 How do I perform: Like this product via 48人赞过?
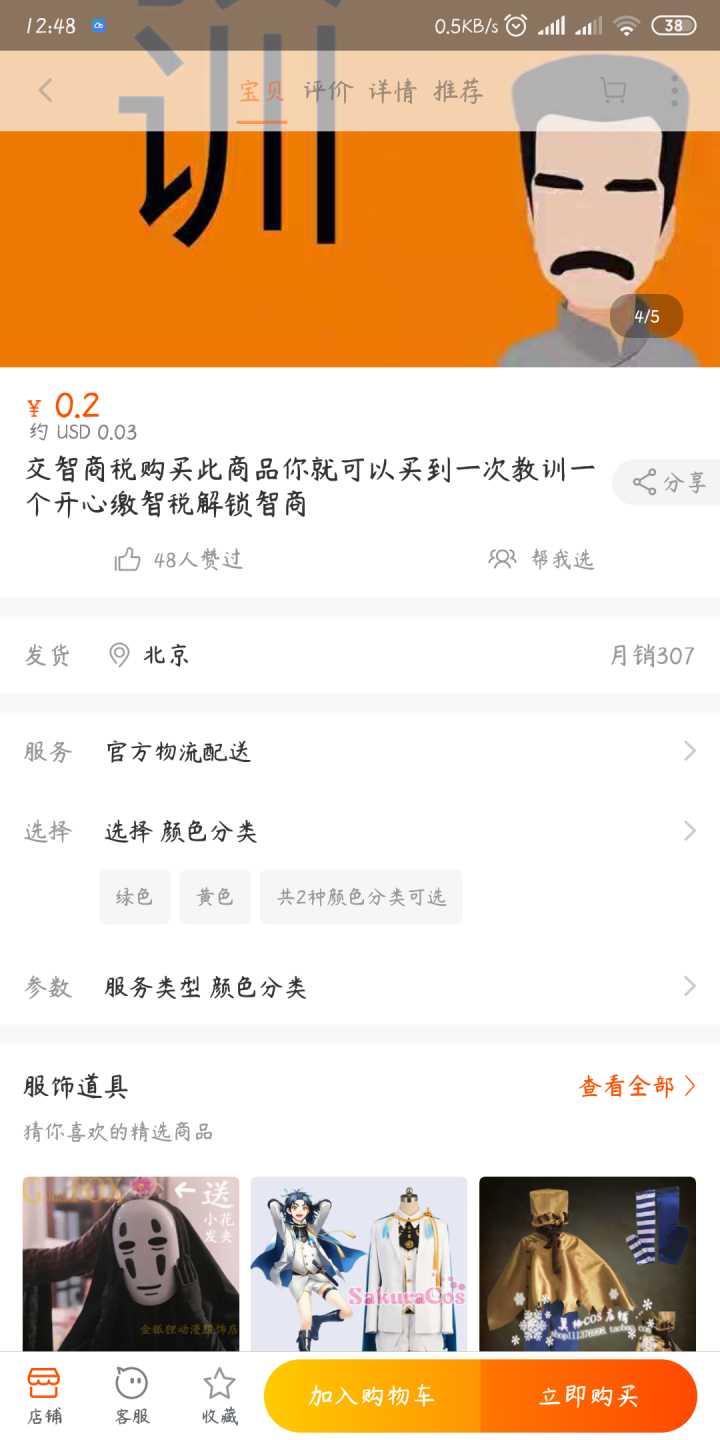pos(179,559)
